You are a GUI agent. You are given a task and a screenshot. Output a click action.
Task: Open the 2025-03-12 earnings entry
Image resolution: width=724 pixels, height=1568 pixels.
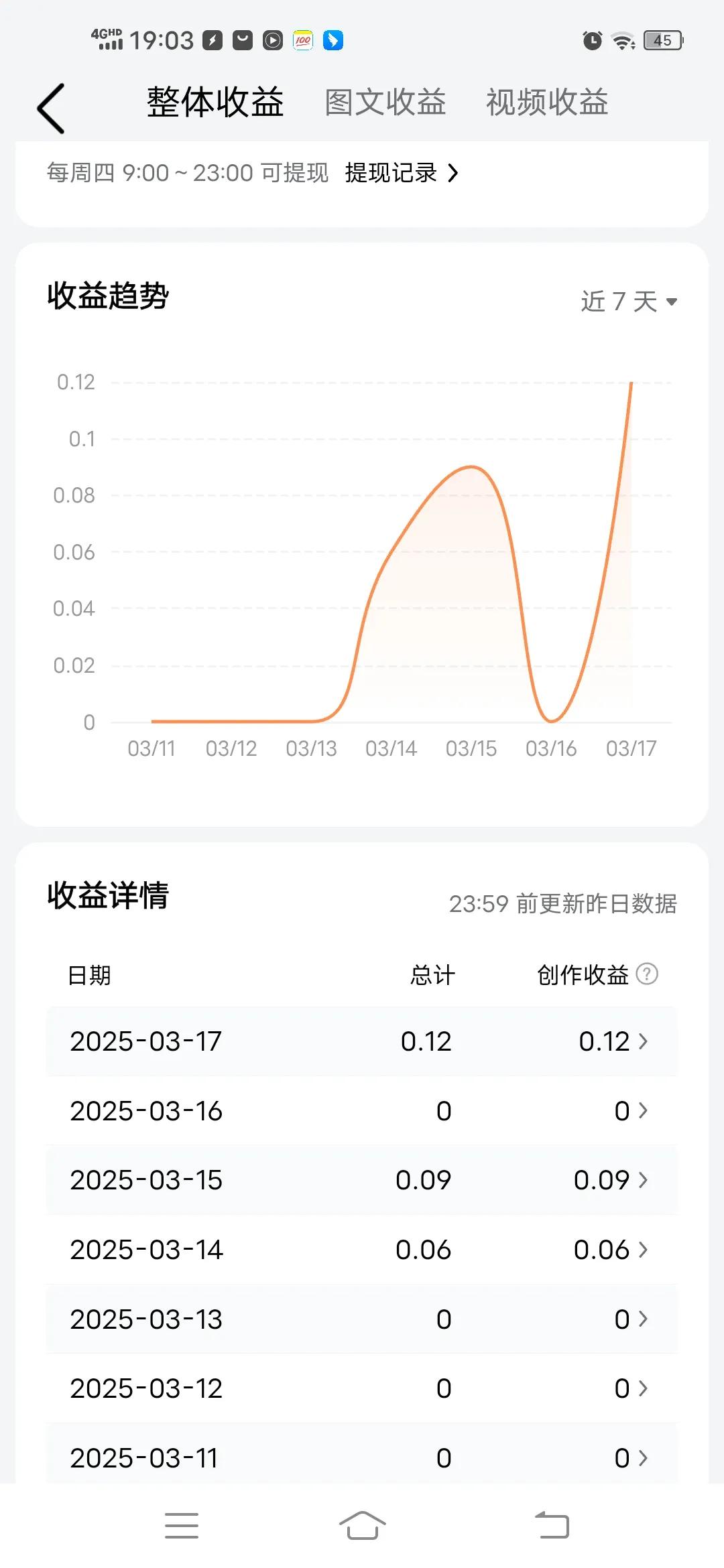(362, 1388)
